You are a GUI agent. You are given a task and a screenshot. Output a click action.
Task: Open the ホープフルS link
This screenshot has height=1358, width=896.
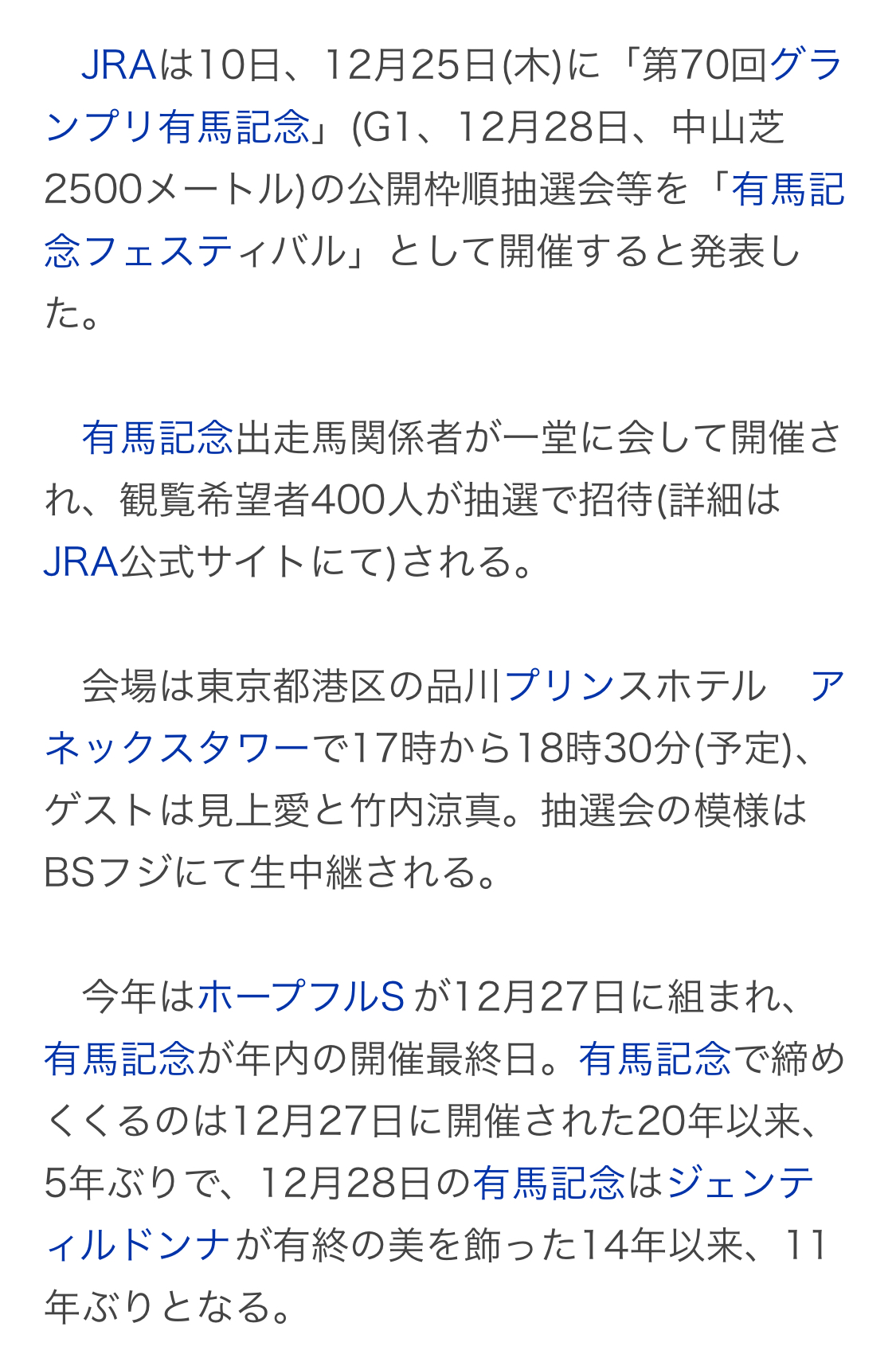point(301,997)
